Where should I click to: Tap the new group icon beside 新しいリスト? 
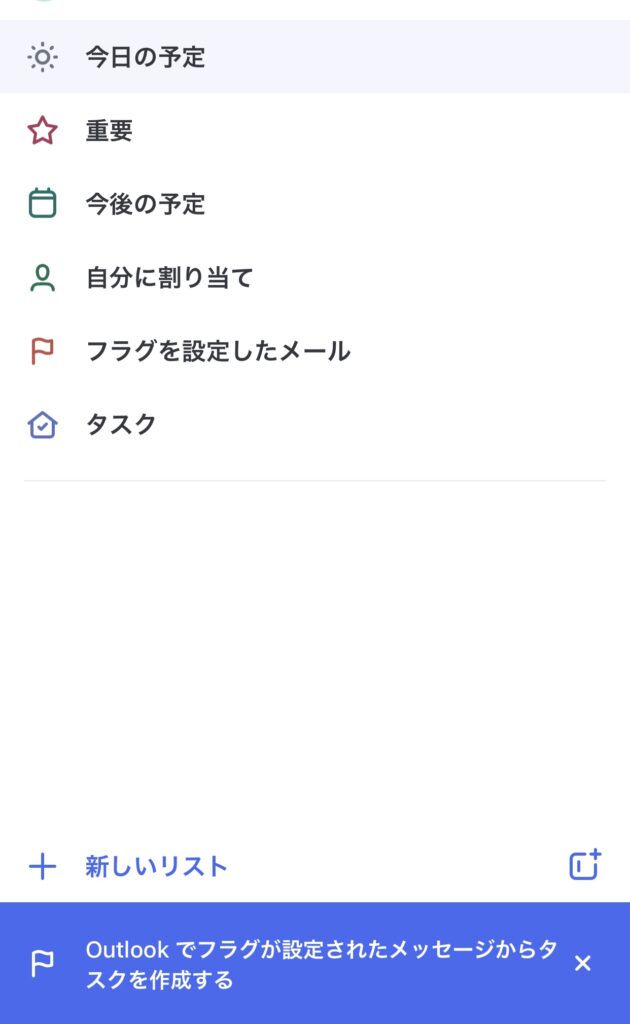[585, 865]
